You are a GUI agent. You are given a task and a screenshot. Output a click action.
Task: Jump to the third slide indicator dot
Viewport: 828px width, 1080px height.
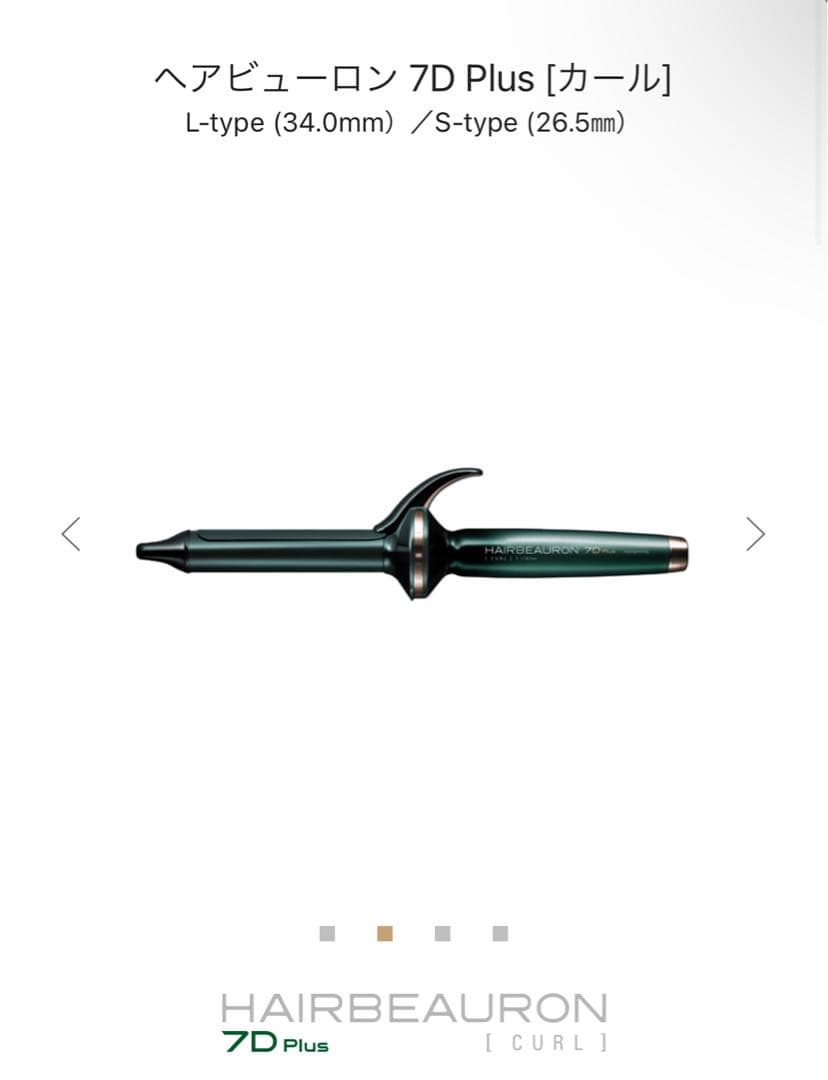coord(443,933)
